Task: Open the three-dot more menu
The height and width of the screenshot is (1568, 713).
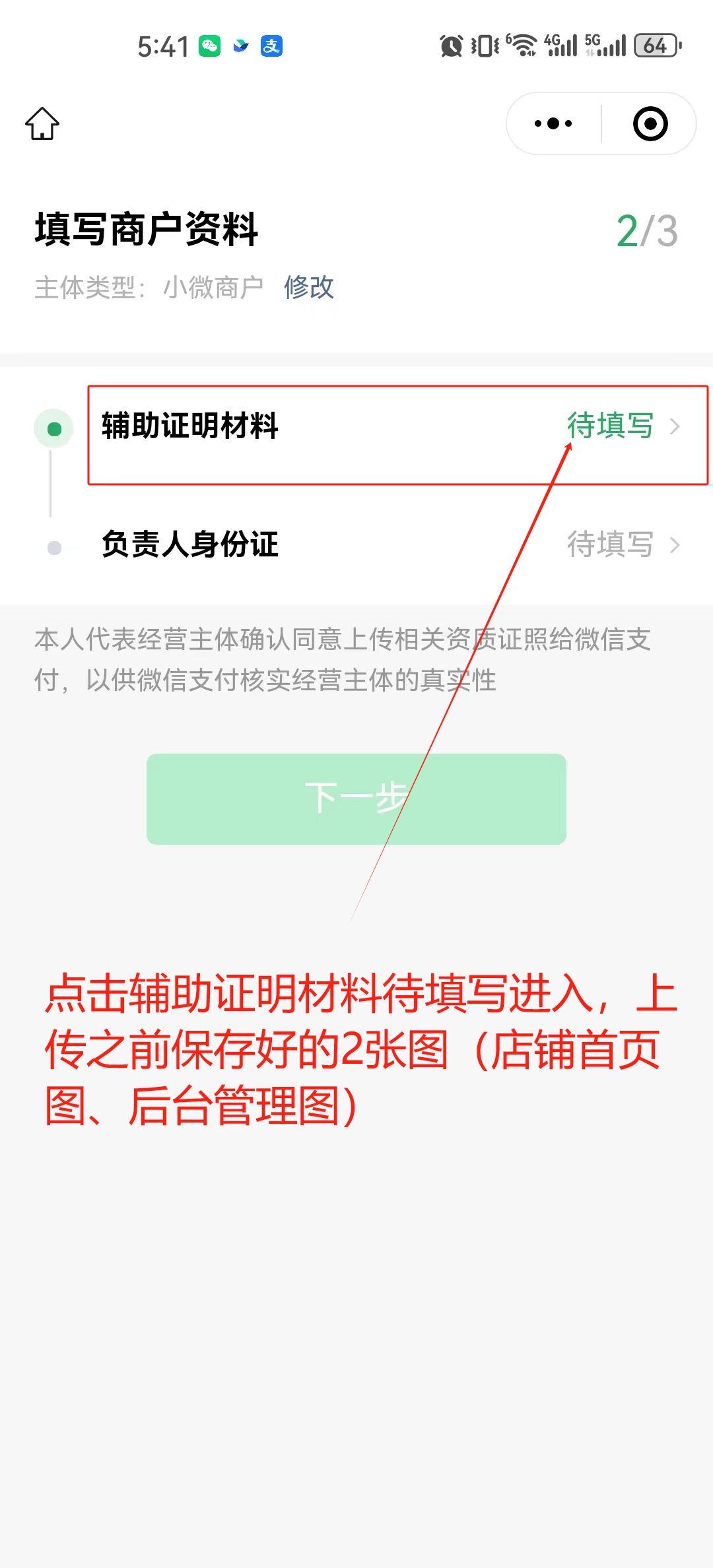Action: pos(553,123)
